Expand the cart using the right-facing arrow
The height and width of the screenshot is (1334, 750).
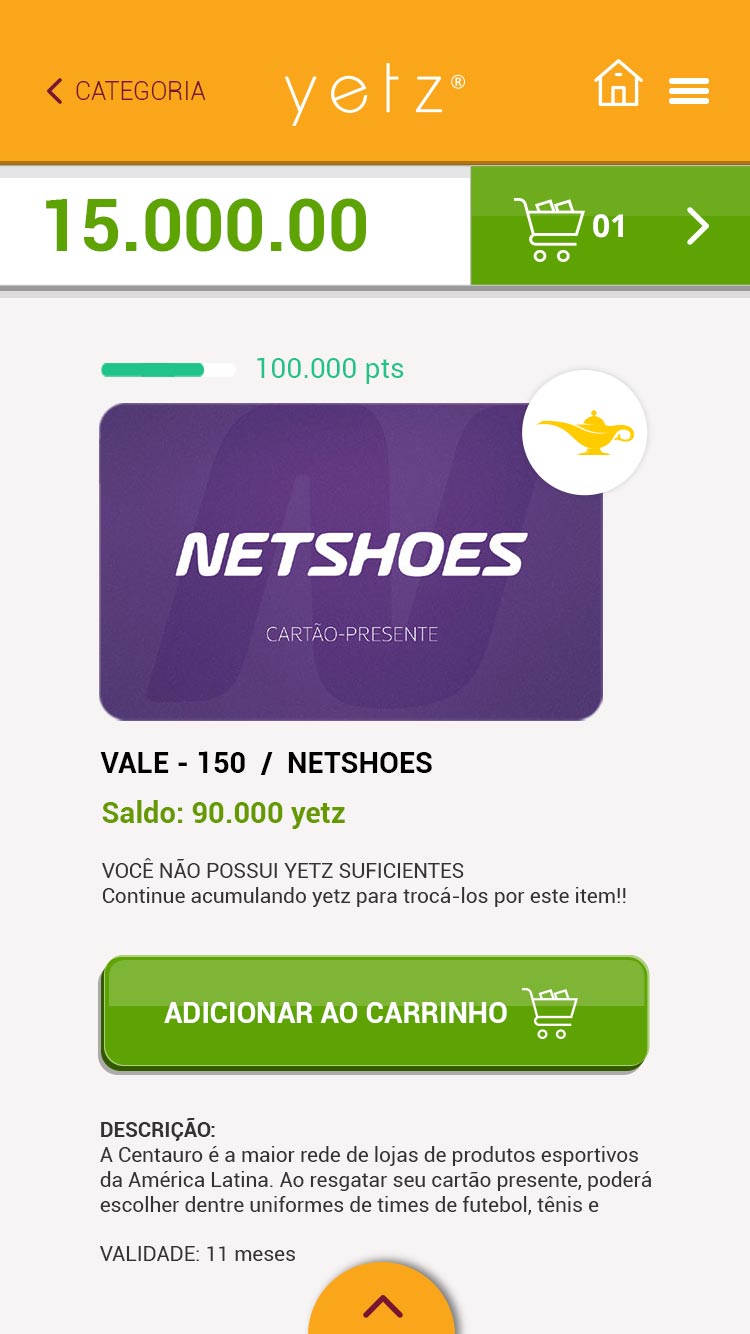[x=699, y=226]
